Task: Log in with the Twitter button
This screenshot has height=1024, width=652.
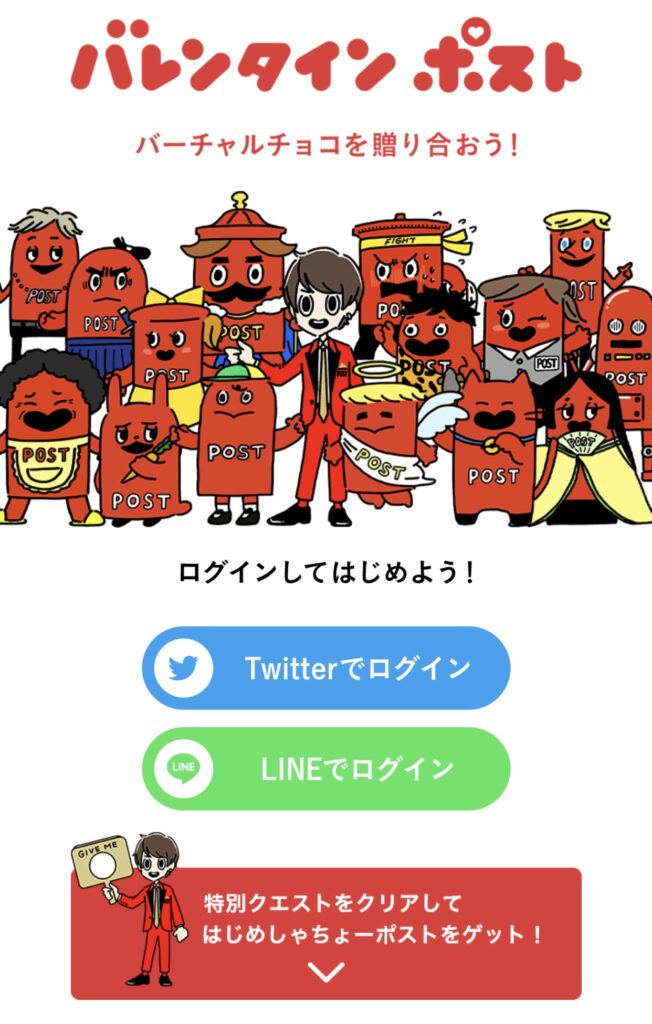Action: (326, 668)
